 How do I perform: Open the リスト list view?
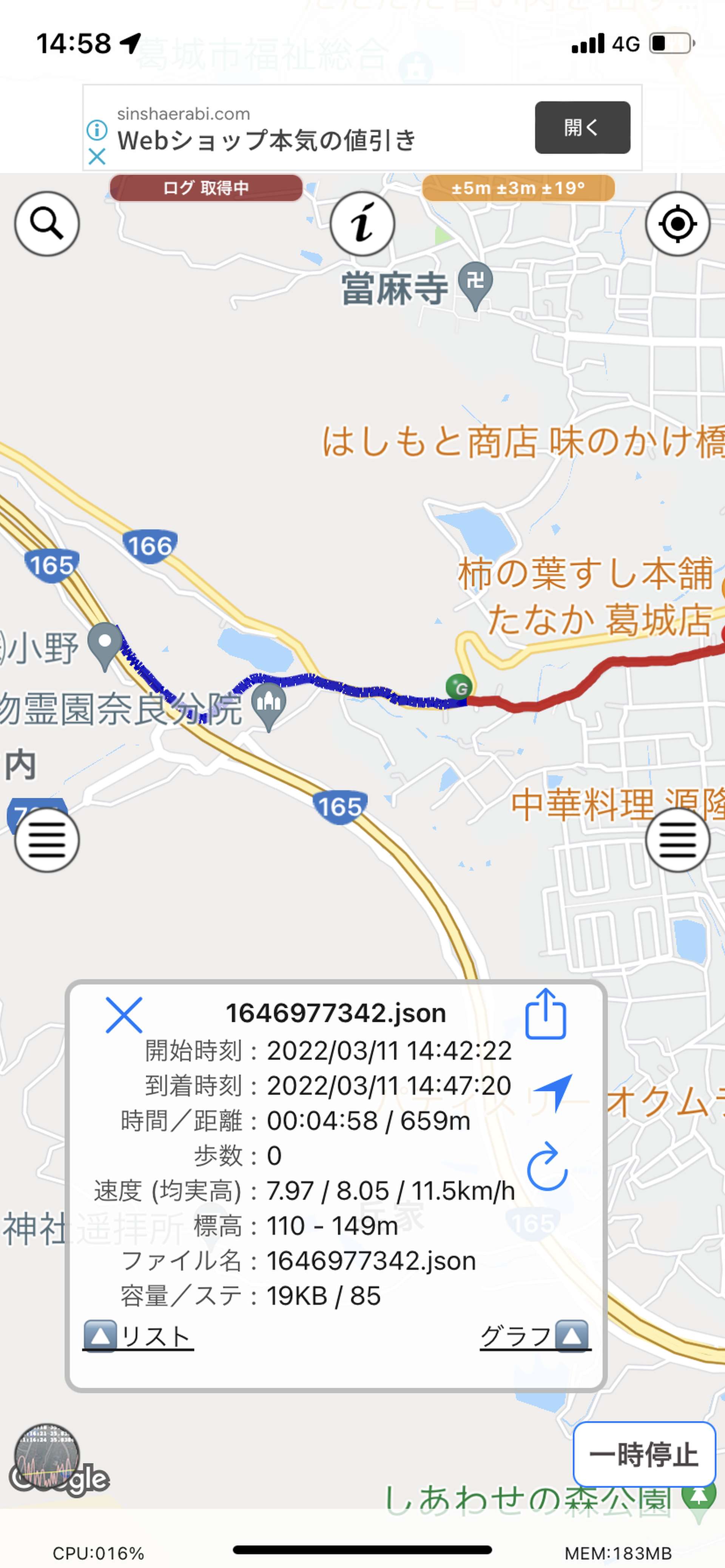138,1336
